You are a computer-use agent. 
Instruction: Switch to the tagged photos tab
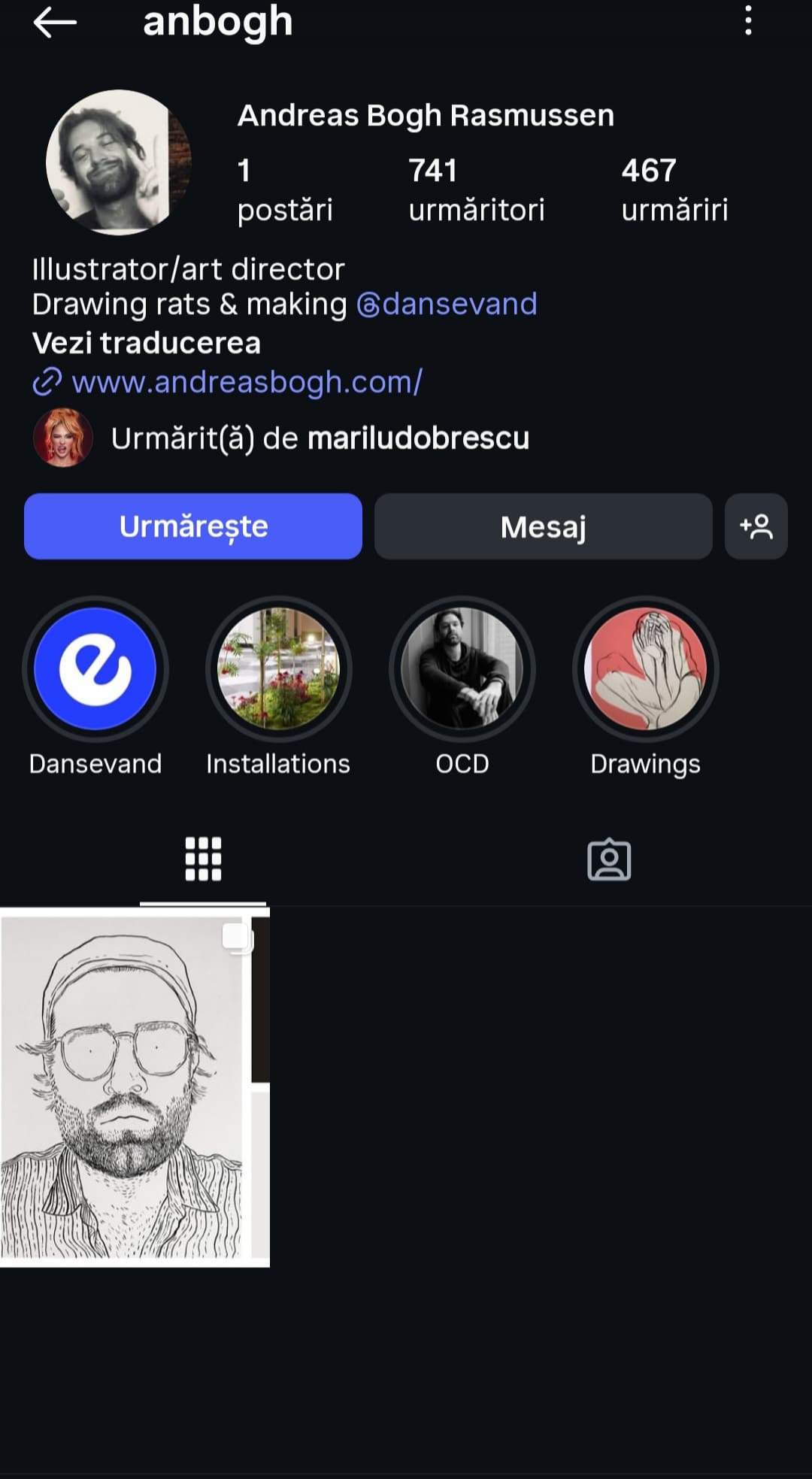(608, 859)
